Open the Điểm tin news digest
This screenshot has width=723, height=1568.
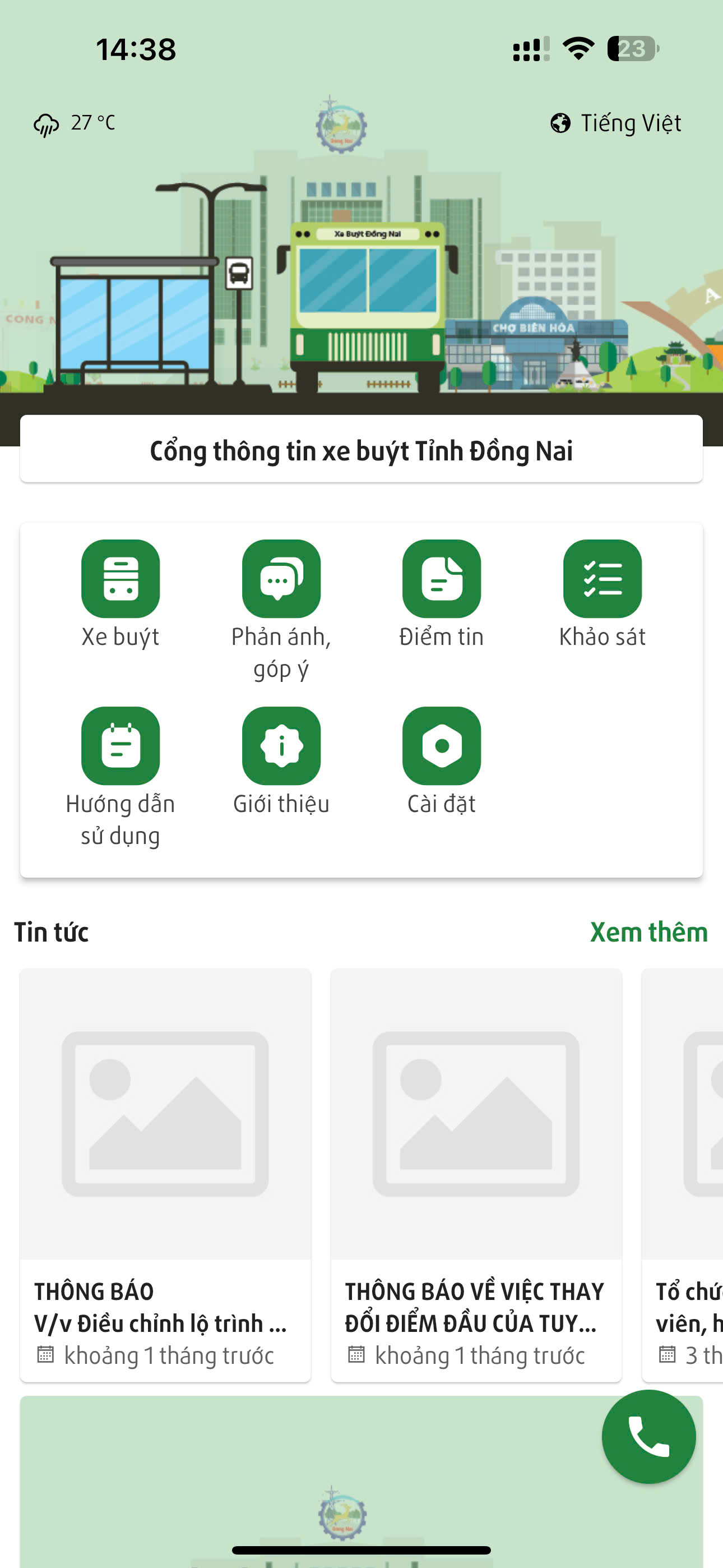point(441,579)
